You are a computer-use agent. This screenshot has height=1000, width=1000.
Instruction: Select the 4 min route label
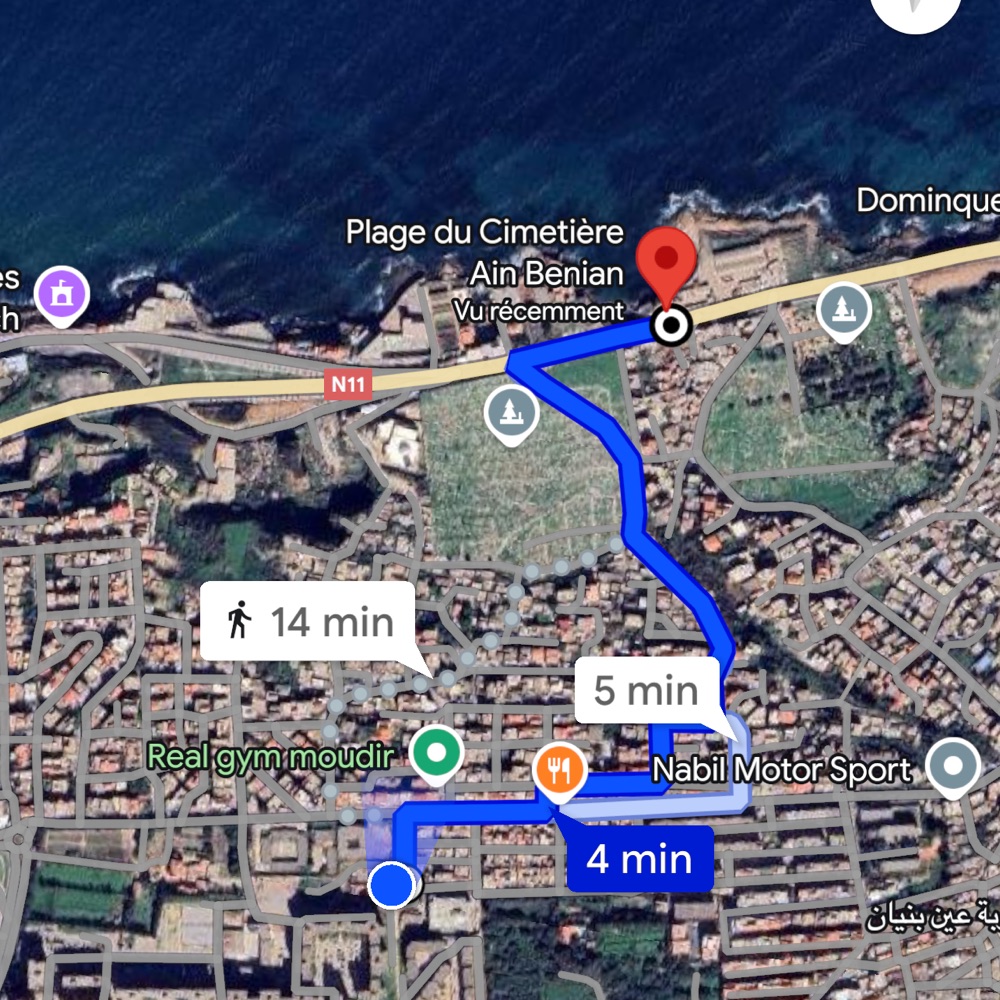pos(640,859)
